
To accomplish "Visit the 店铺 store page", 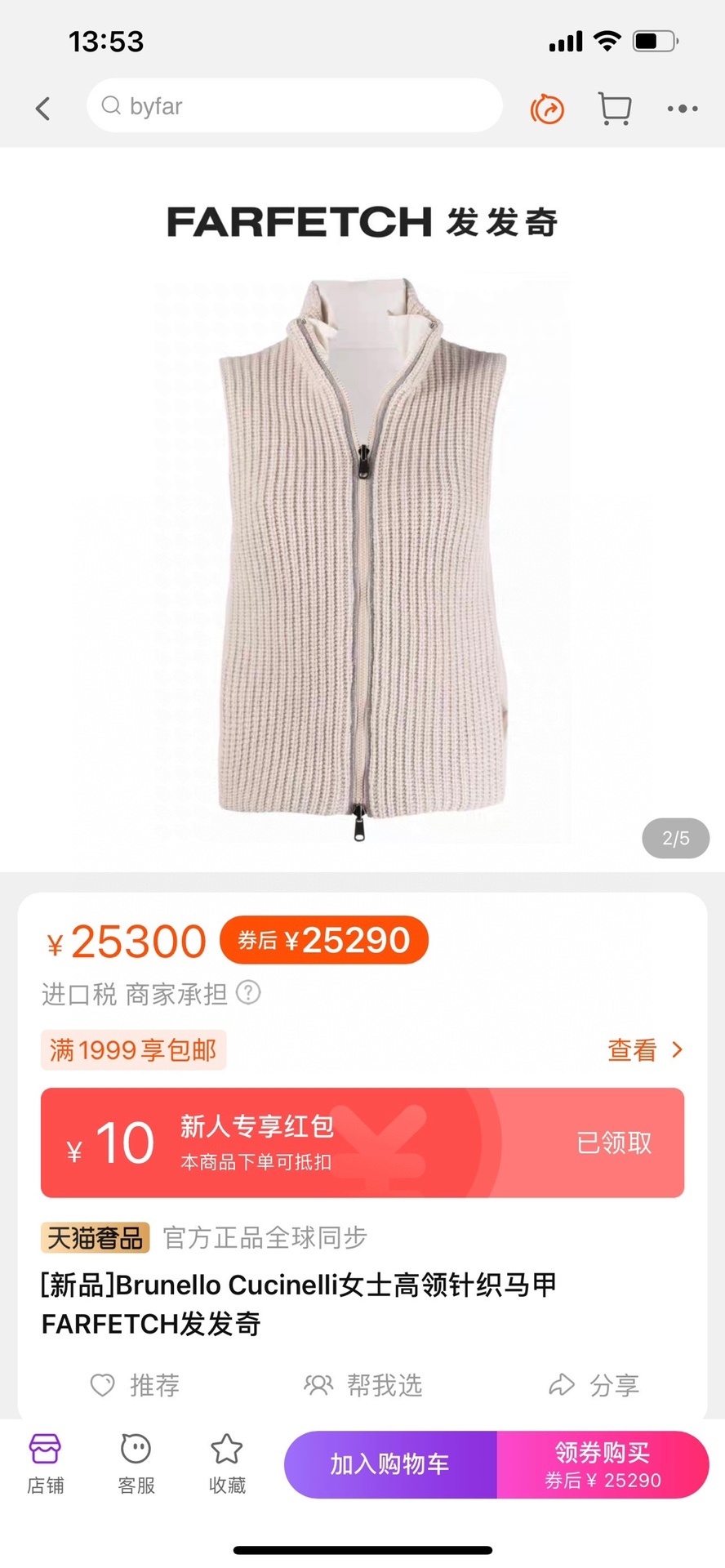I will pos(45,1463).
